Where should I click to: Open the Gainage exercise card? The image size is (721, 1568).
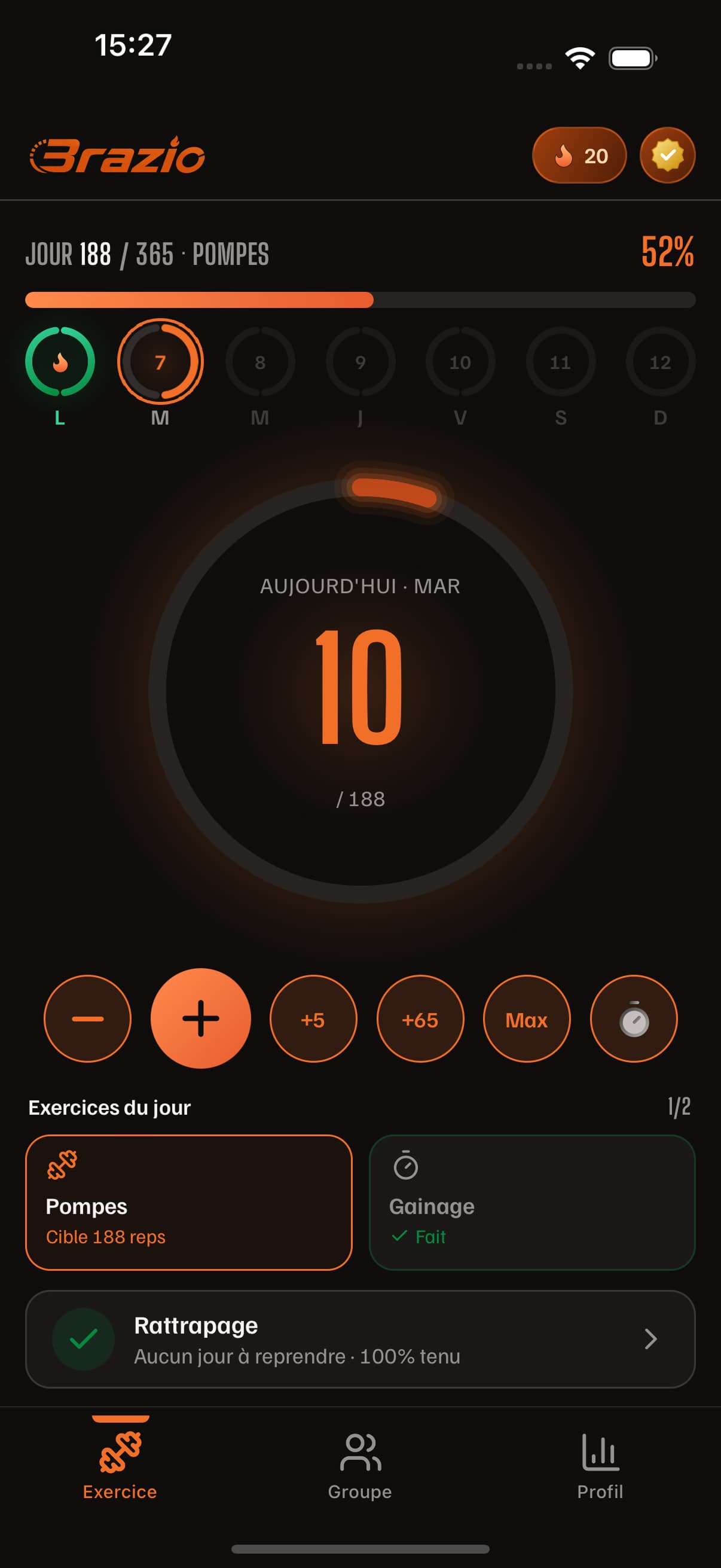(531, 1202)
